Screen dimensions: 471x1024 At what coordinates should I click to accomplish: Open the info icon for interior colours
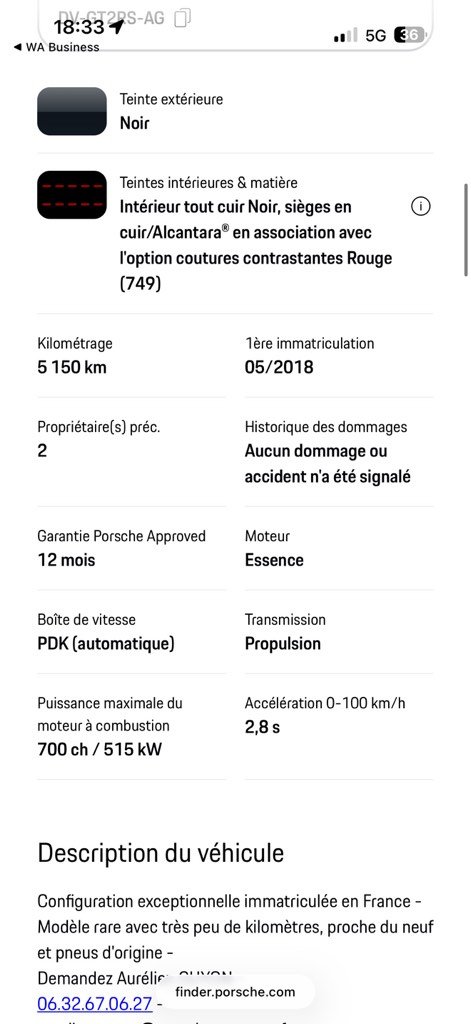click(421, 207)
